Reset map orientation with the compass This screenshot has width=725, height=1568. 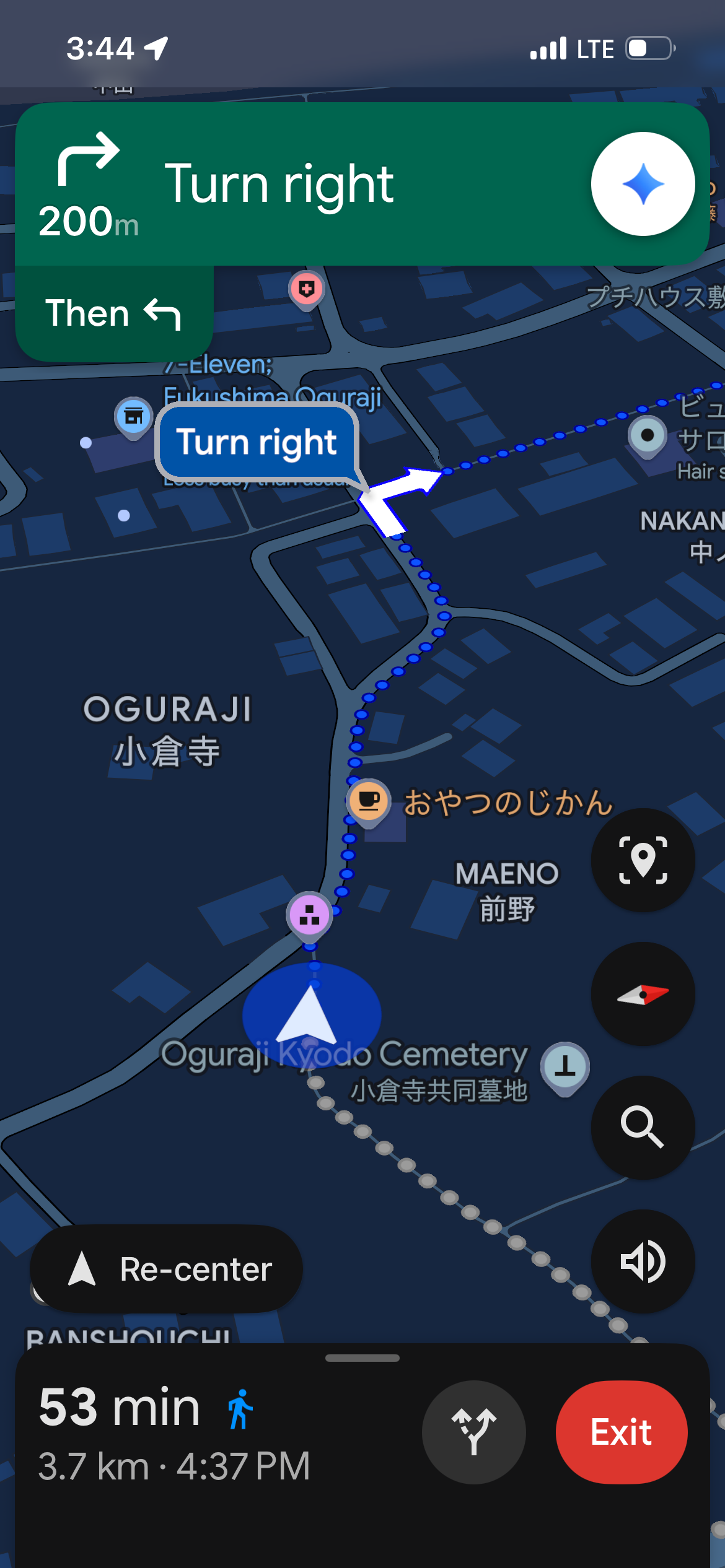[x=643, y=995]
